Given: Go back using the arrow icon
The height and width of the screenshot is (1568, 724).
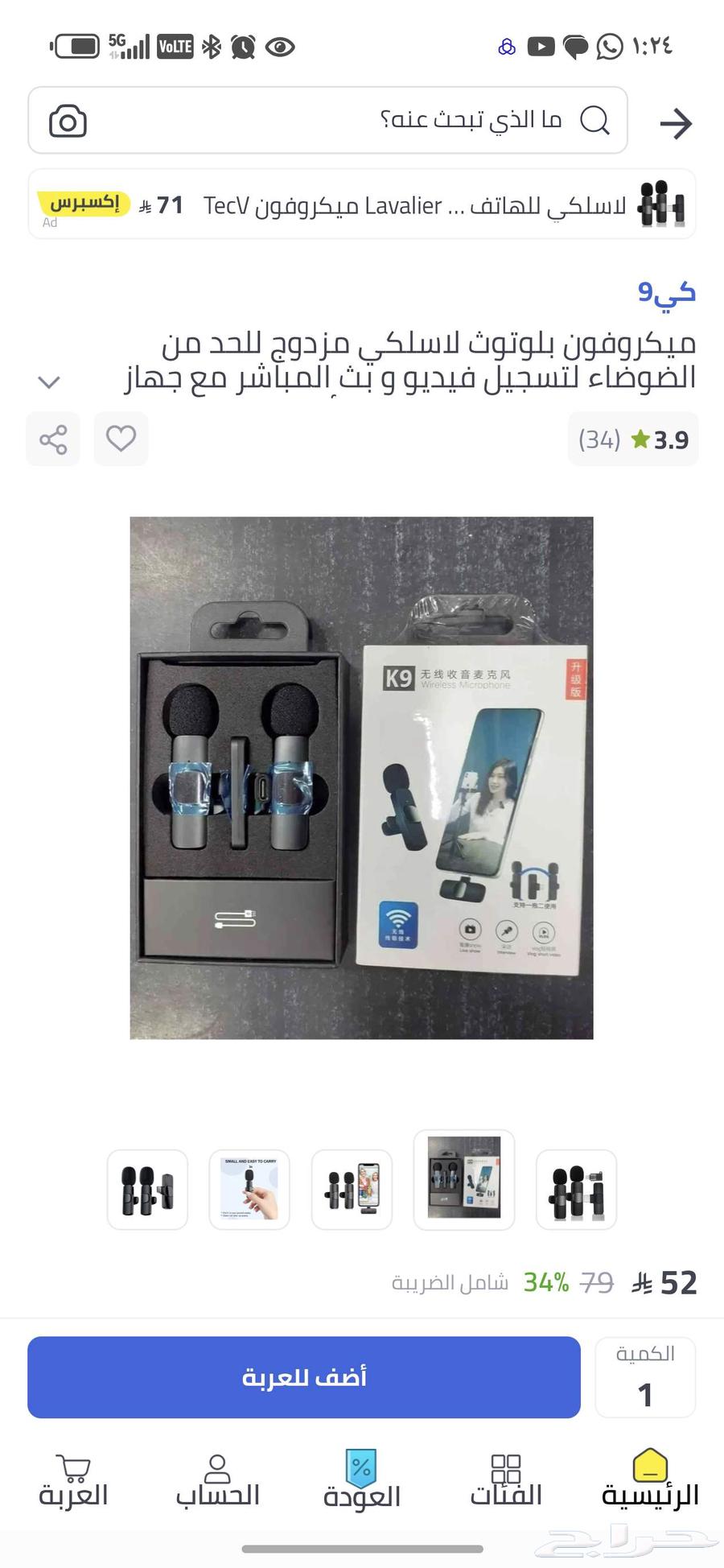Looking at the screenshot, I should pos(675,123).
